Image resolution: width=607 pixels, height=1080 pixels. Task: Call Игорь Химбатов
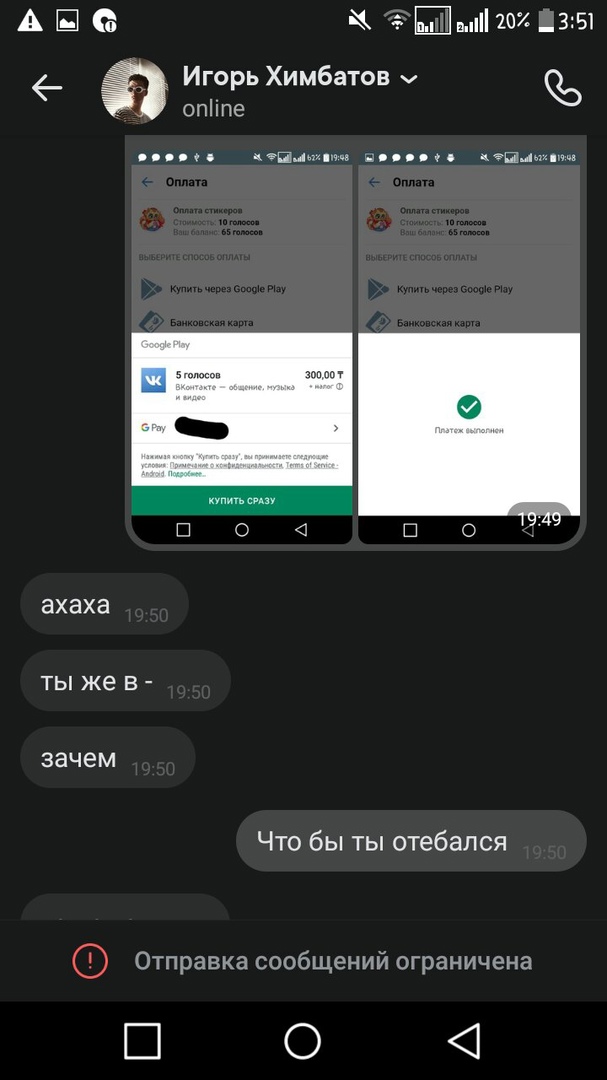click(x=561, y=89)
